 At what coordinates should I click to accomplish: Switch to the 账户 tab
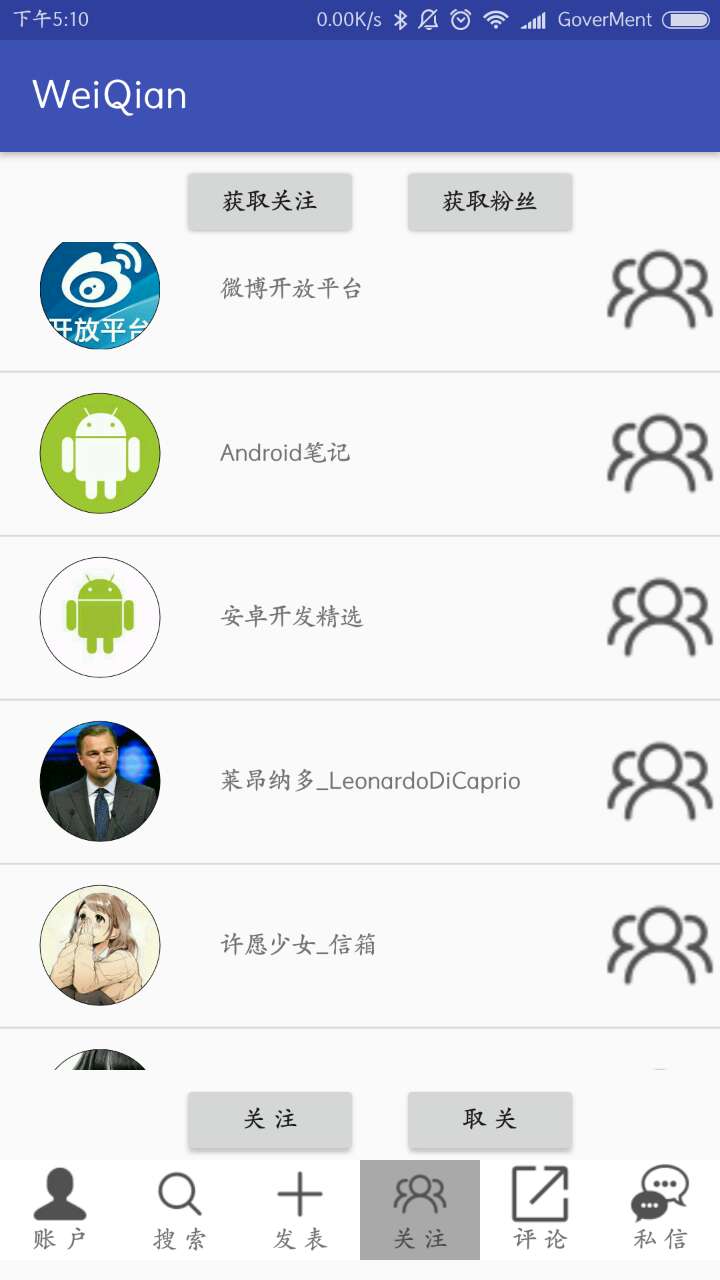(60, 1210)
